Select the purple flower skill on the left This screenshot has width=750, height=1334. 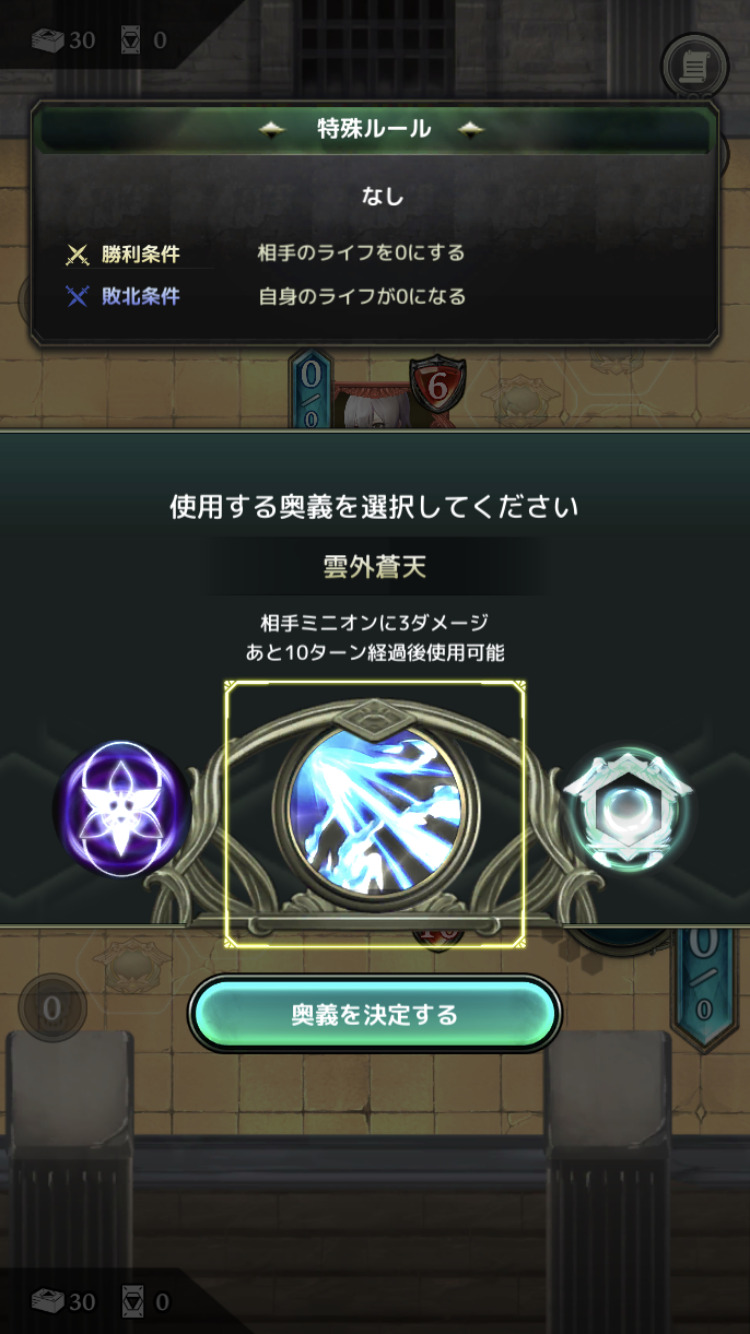coord(121,809)
